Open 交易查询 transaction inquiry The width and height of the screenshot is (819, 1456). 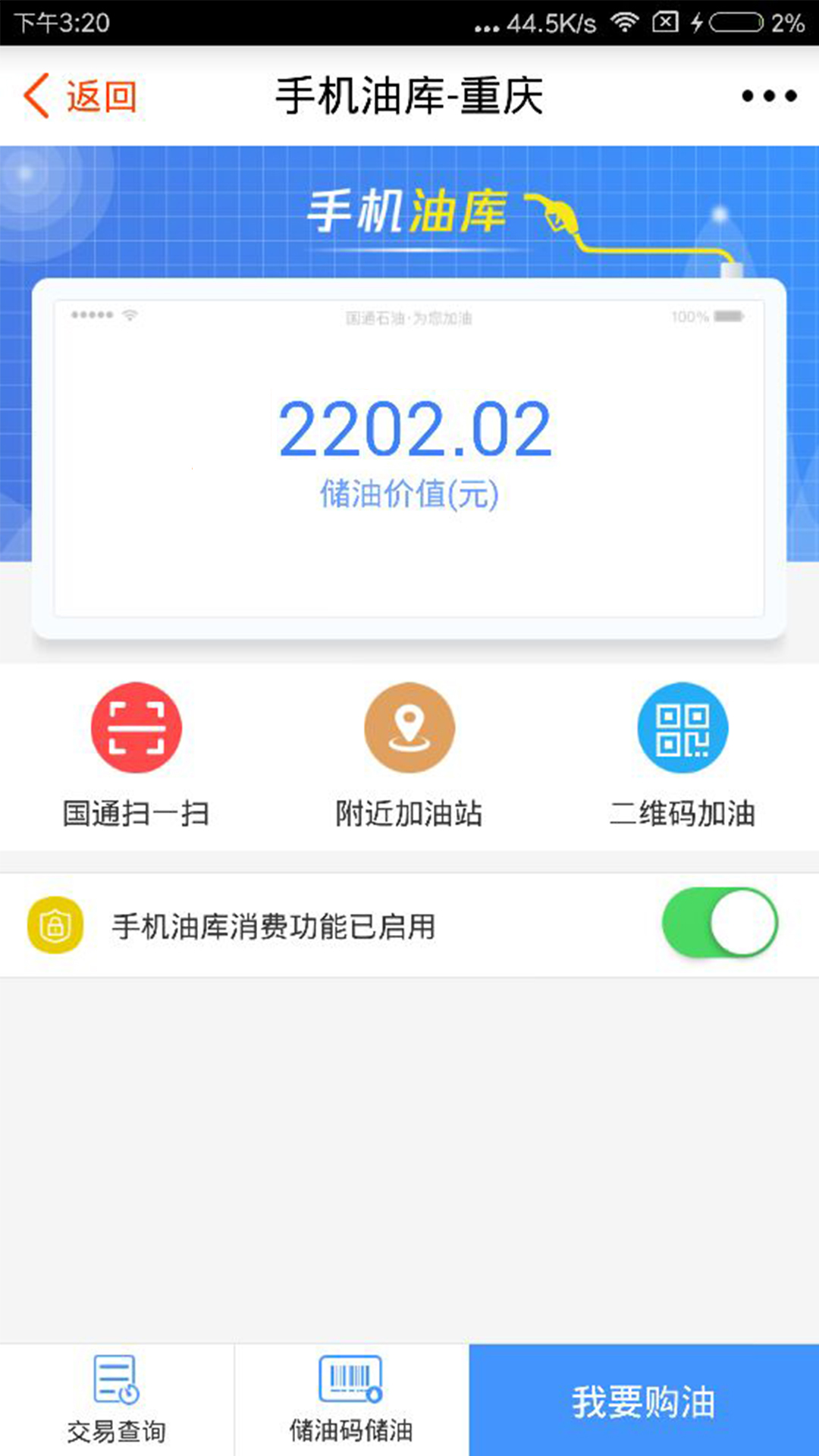point(117,1400)
